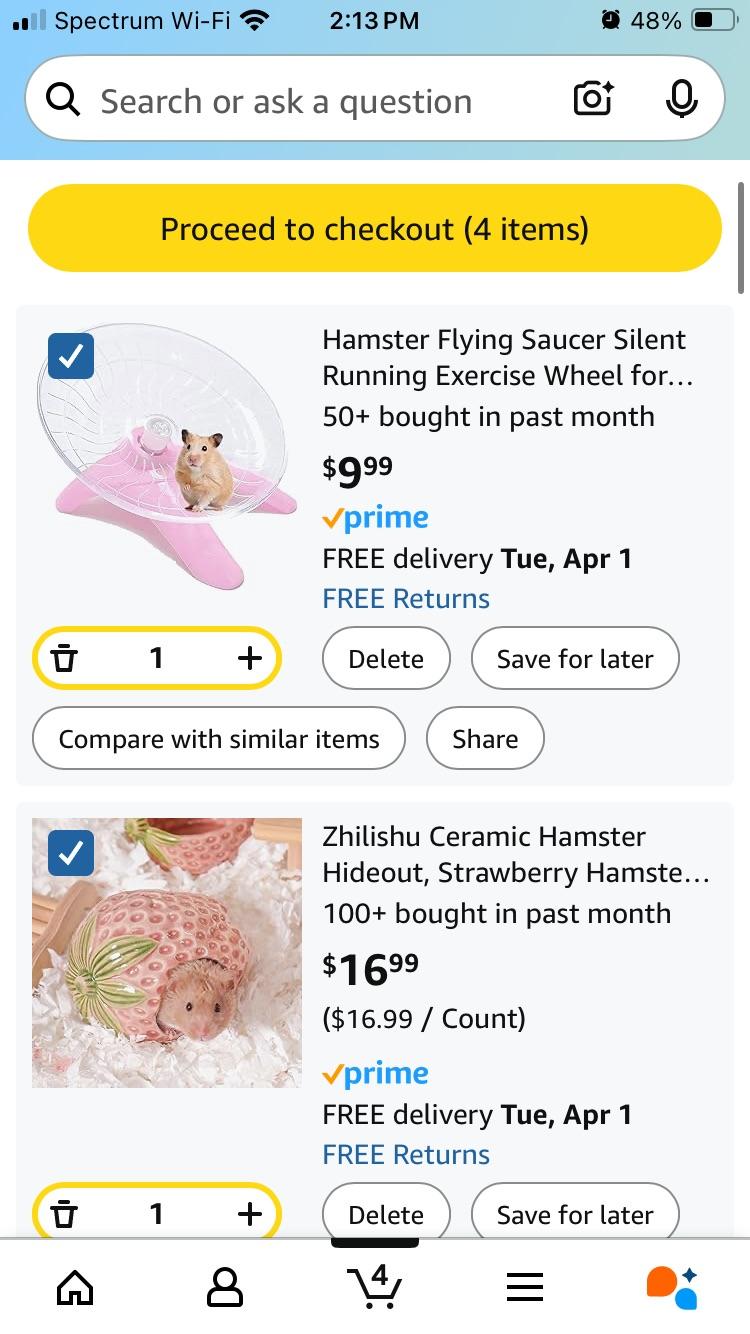
Task: Open FREE Returns for the saucer wheel
Action: coord(405,597)
